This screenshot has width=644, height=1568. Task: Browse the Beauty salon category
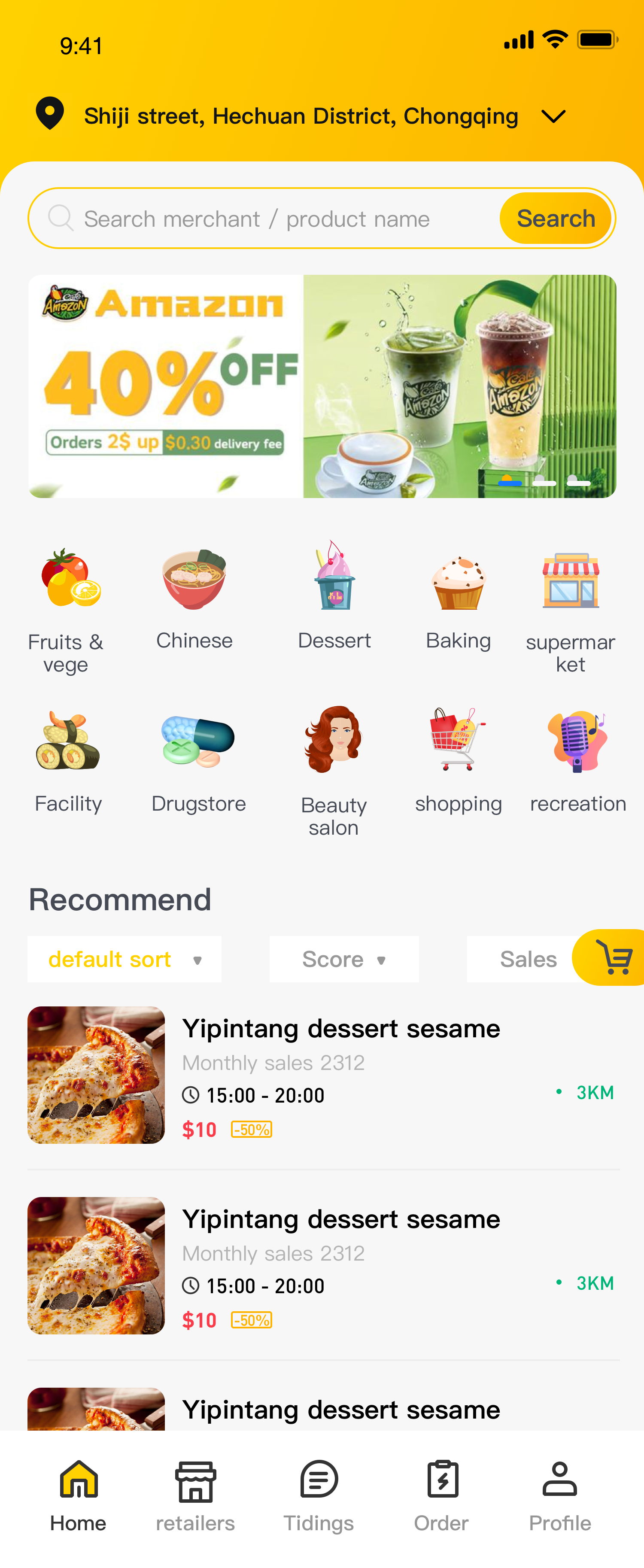pyautogui.click(x=334, y=770)
